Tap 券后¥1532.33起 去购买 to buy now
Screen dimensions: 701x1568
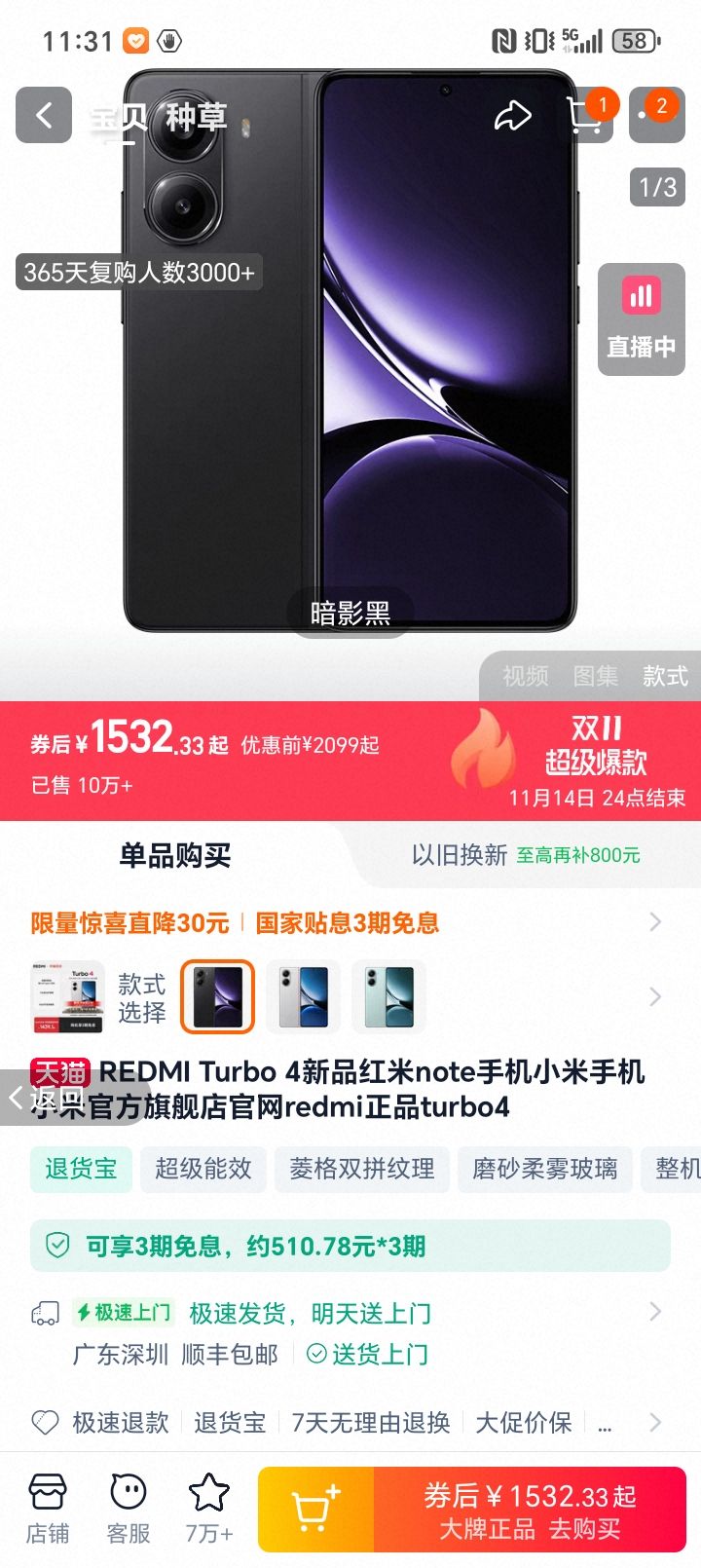pyautogui.click(x=530, y=1508)
